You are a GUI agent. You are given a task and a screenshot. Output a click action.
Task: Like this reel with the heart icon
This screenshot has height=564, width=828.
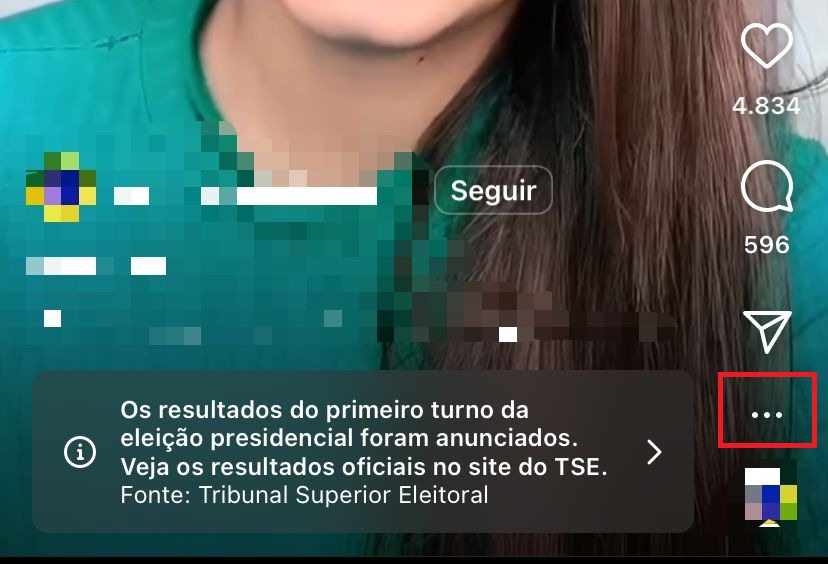coord(766,48)
